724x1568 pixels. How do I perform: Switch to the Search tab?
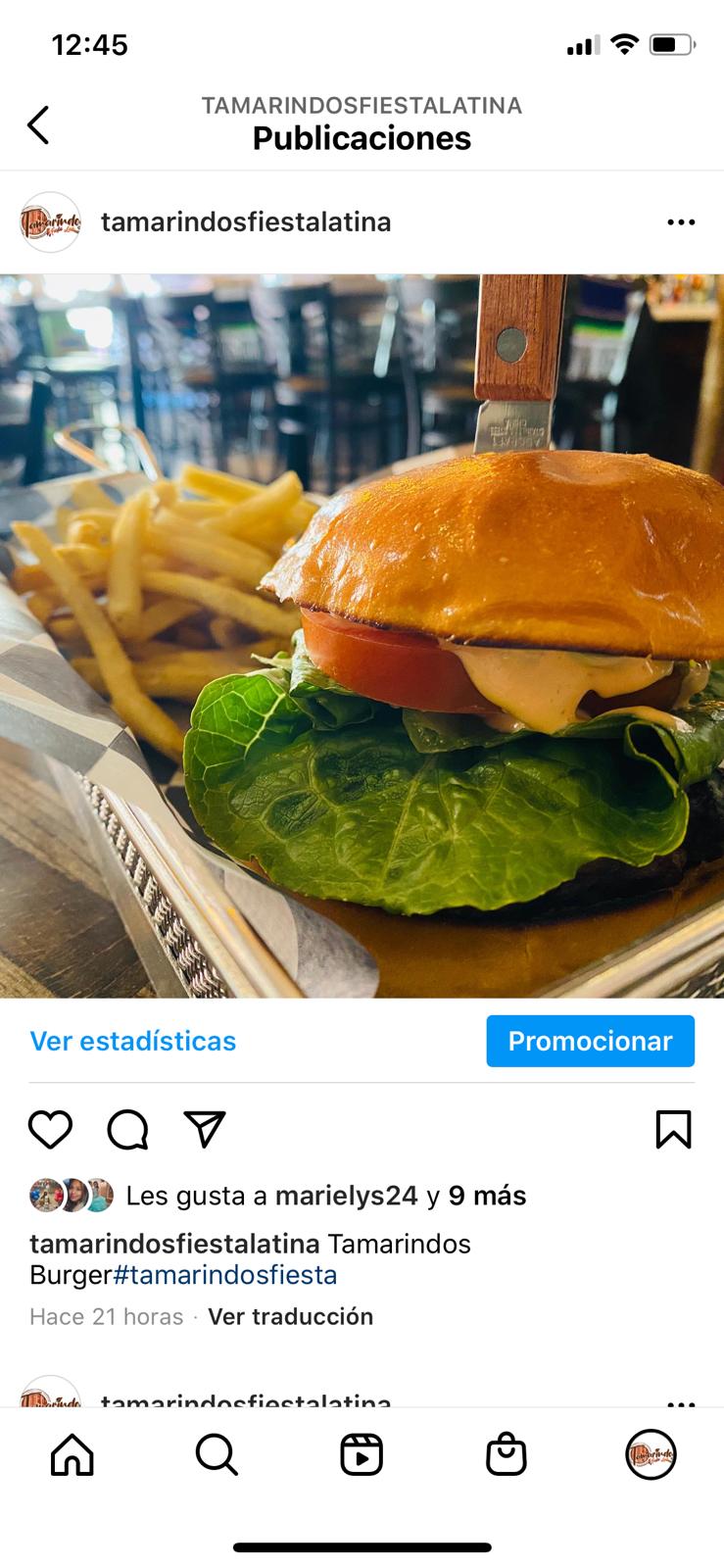pos(217,1455)
